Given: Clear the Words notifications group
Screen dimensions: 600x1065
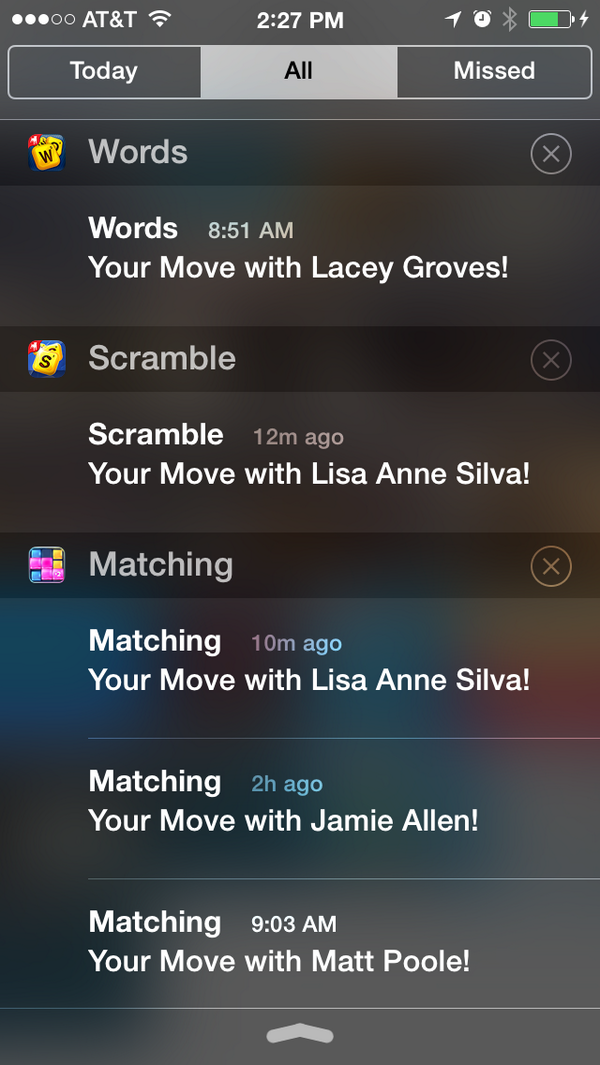Looking at the screenshot, I should (x=551, y=154).
